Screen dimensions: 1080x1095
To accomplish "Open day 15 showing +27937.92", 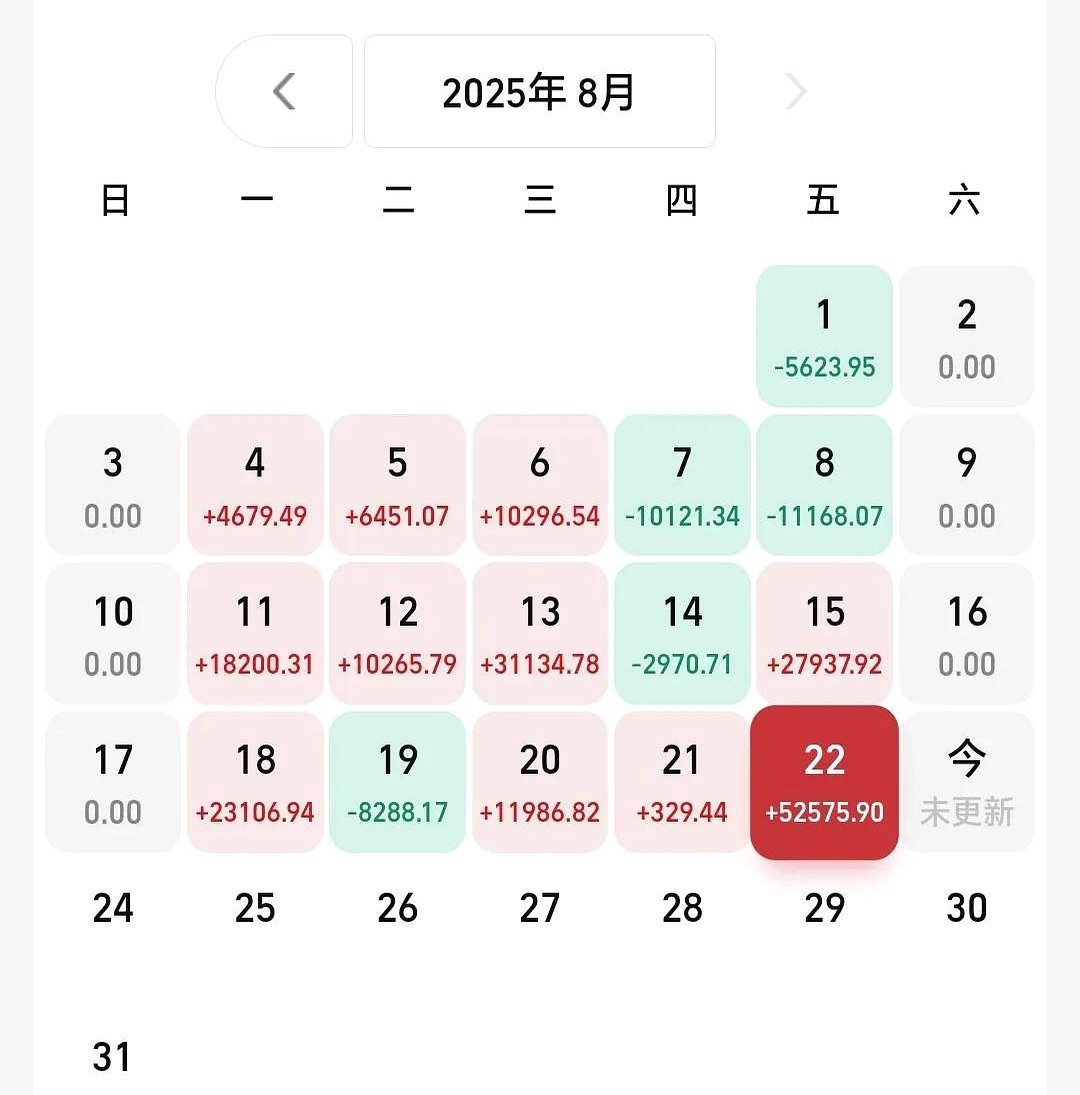I will click(x=824, y=634).
